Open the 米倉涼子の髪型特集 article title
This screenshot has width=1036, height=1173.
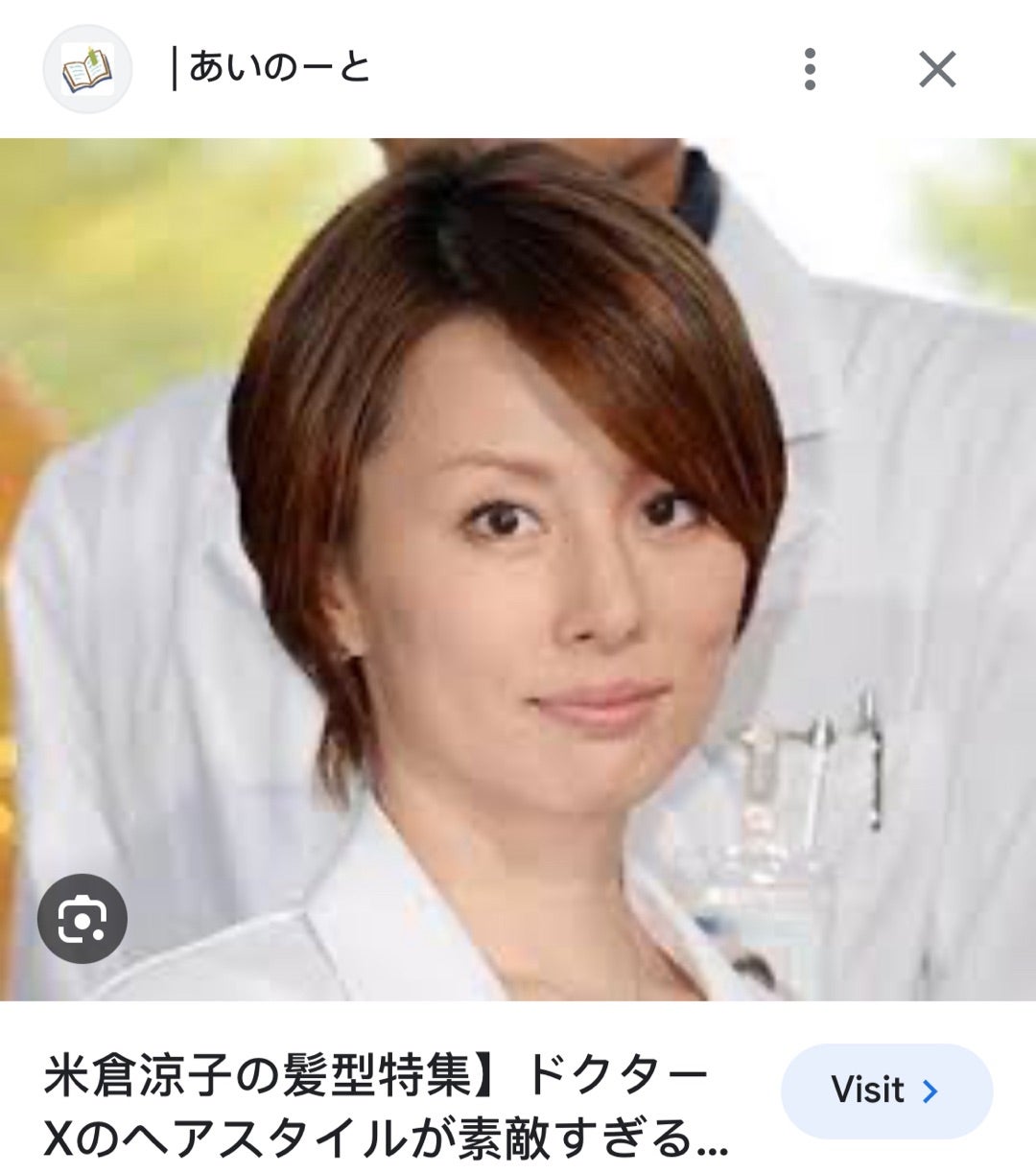[x=384, y=1108]
